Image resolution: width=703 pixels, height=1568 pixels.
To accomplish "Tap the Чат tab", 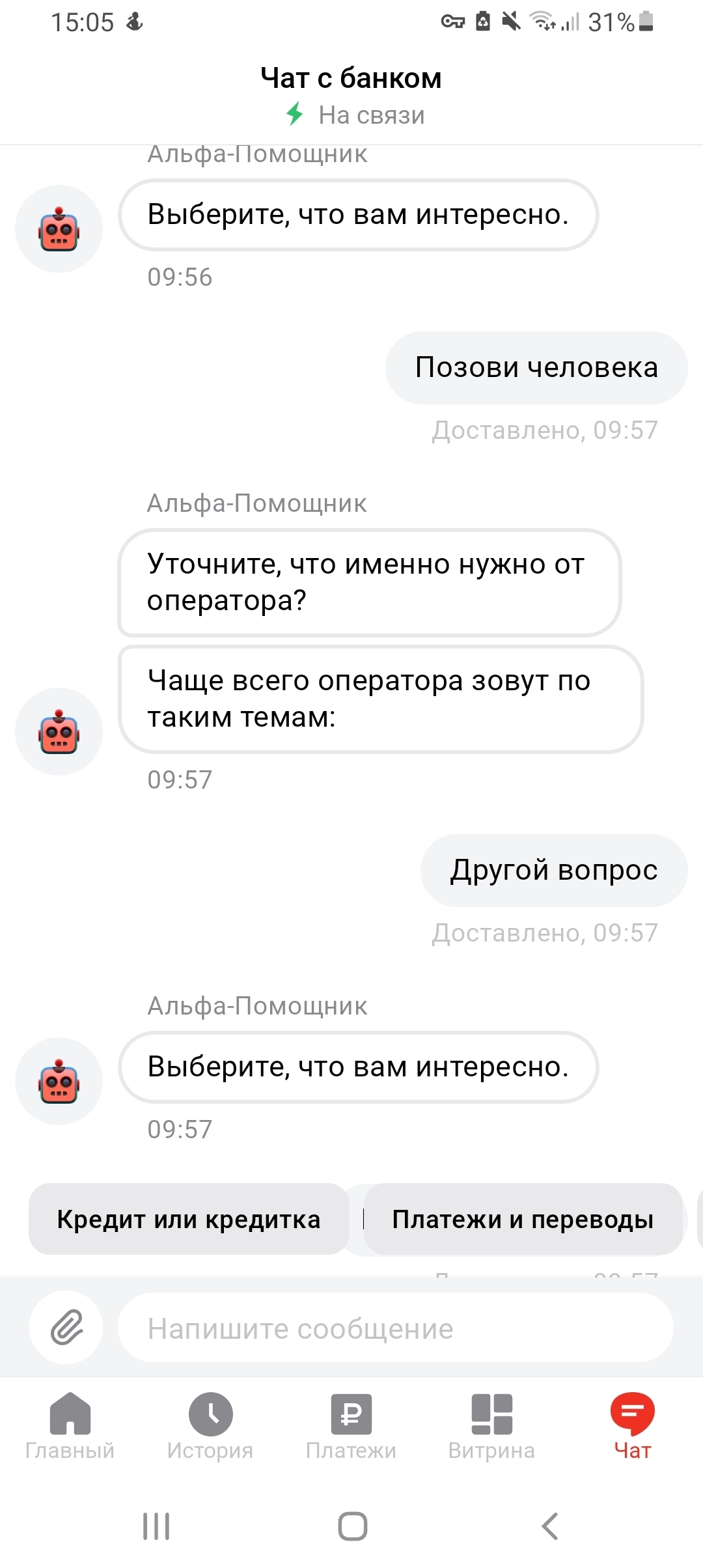I will 632,1425.
